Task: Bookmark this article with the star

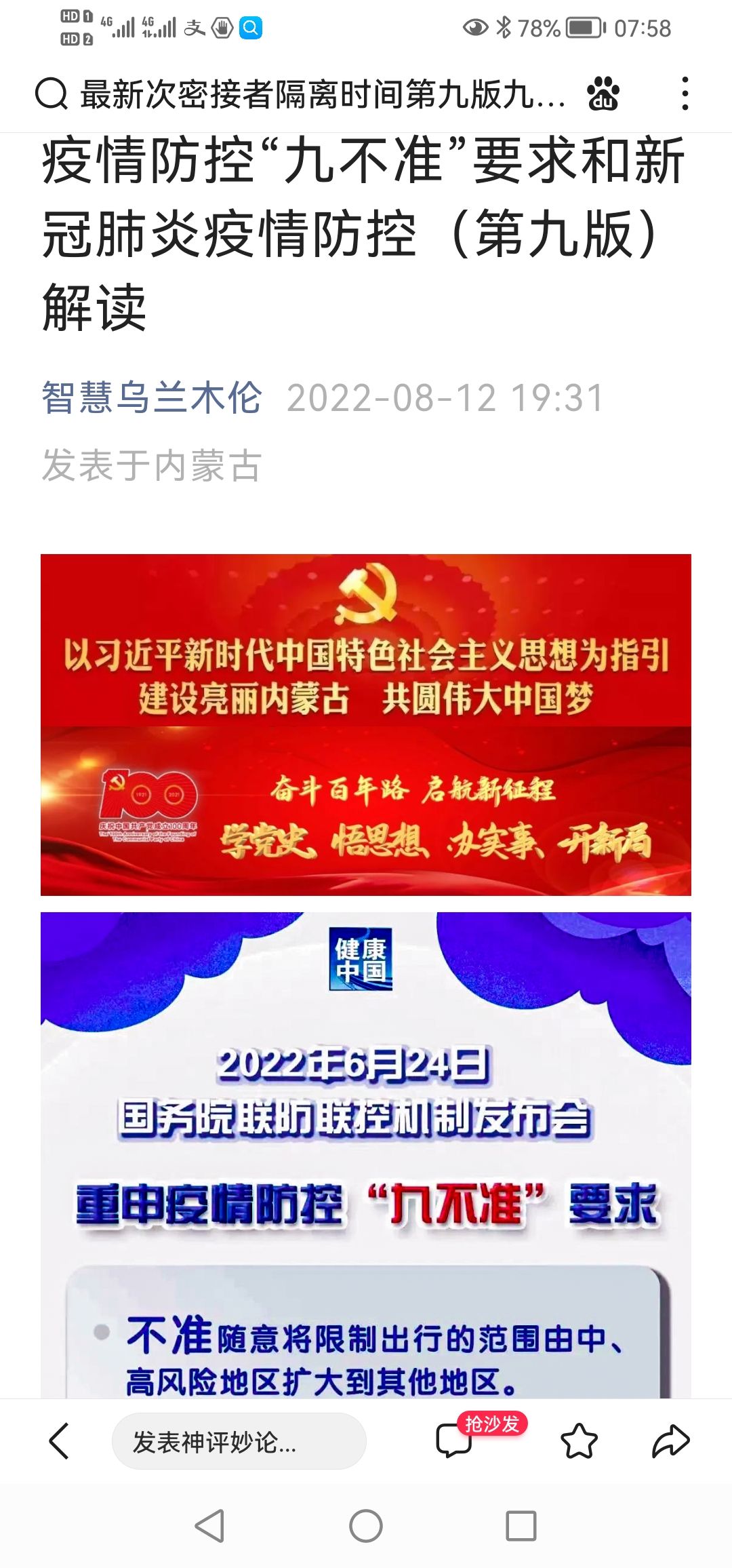Action: 579,1441
